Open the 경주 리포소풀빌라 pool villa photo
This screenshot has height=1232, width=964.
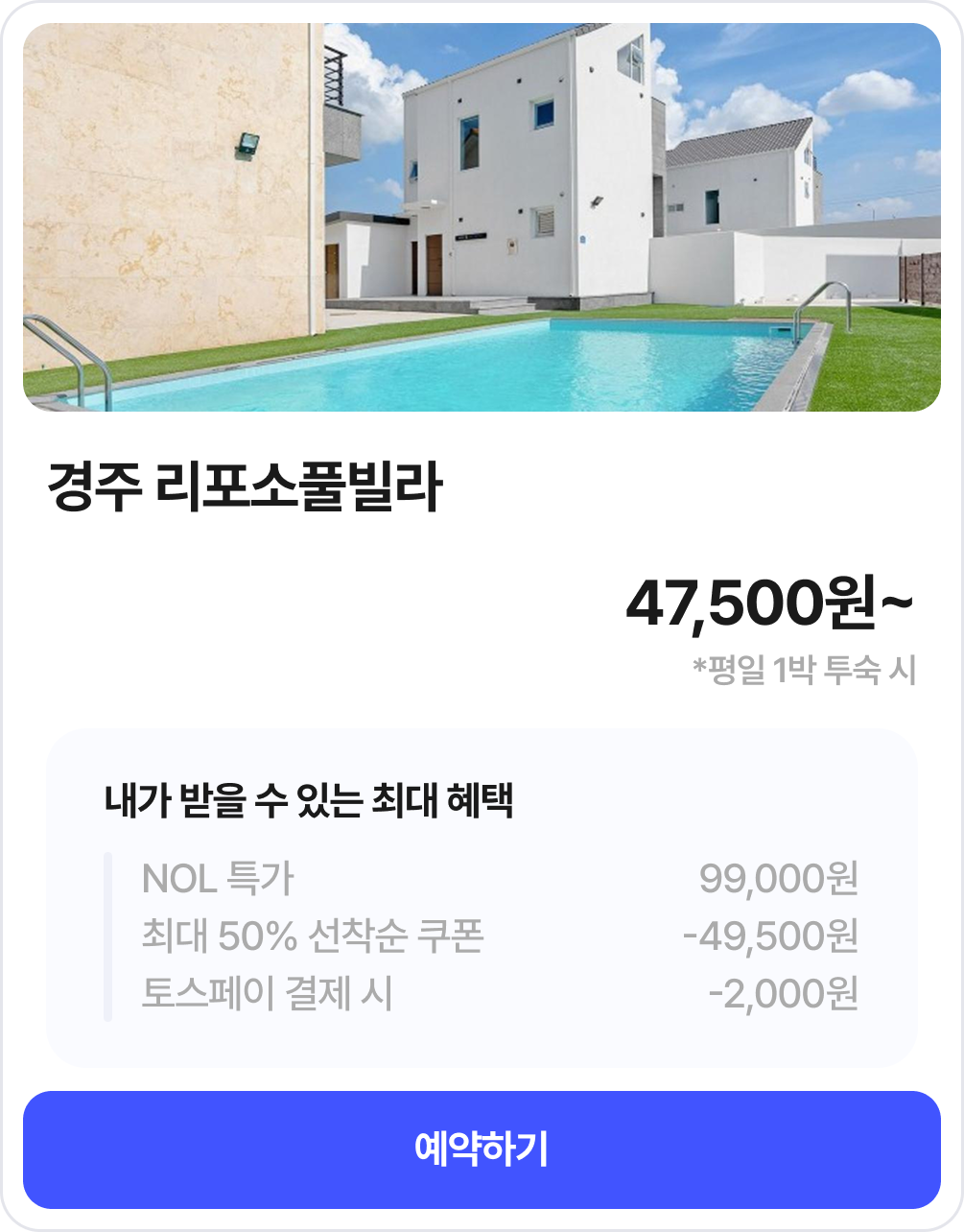tap(482, 218)
